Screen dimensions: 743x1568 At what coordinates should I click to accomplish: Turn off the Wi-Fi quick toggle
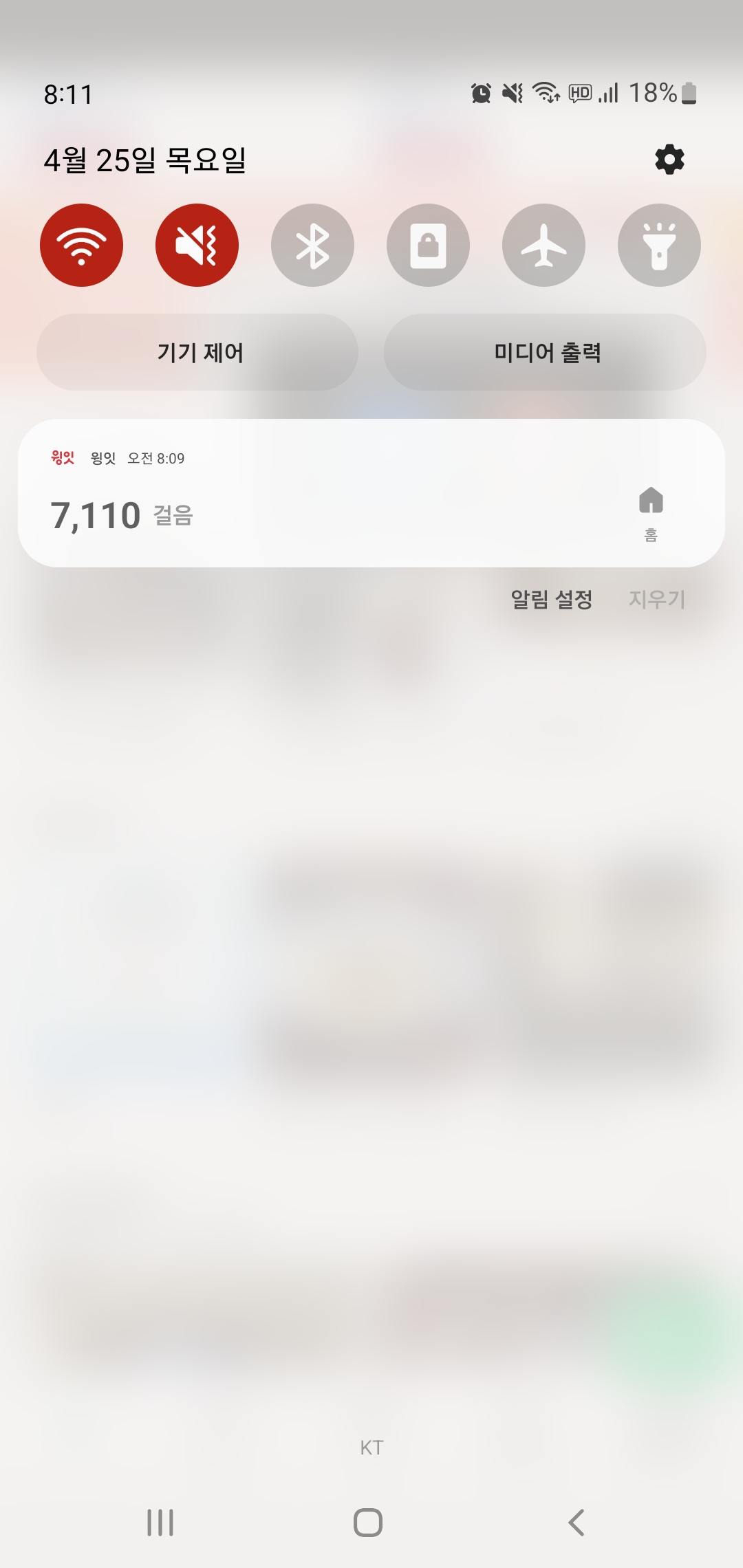tap(82, 245)
